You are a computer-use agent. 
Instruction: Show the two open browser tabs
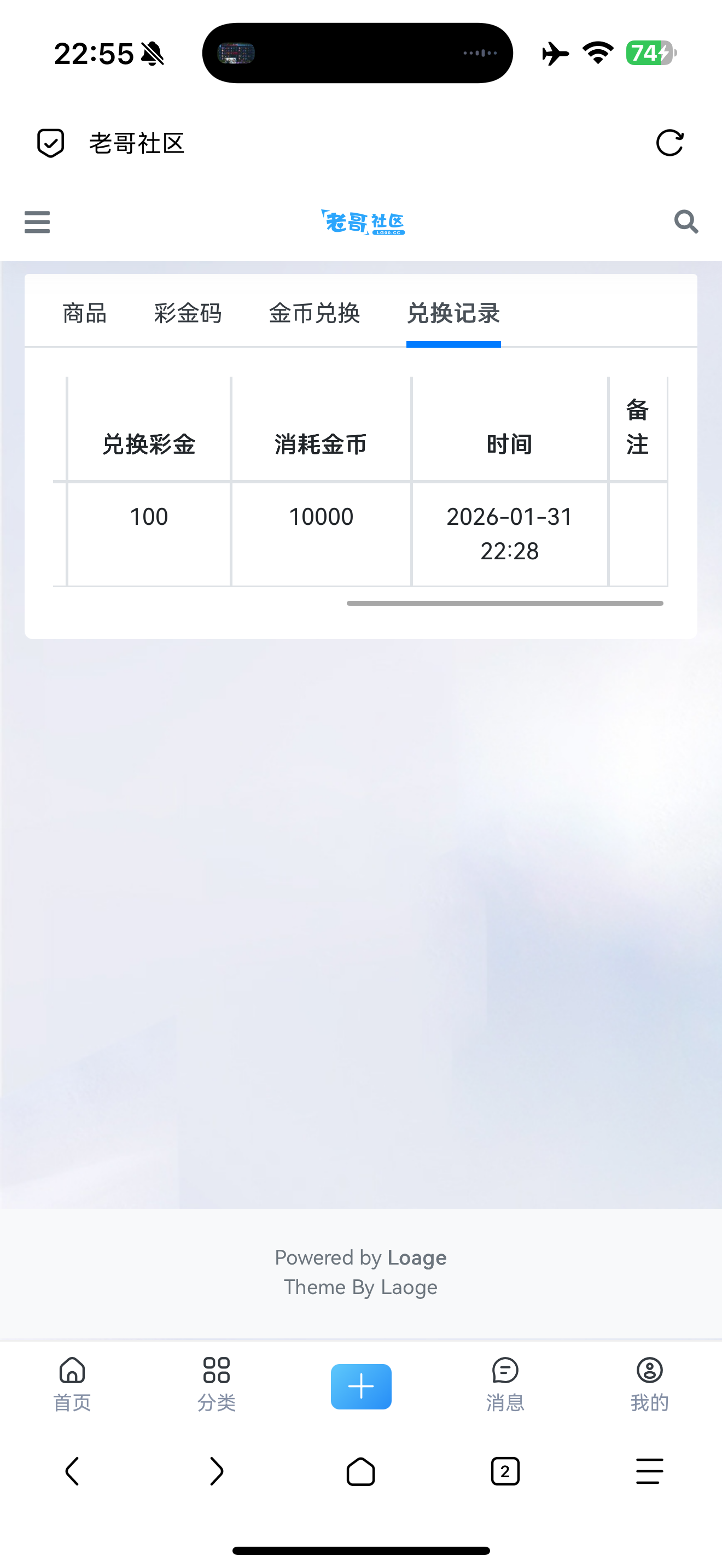click(x=505, y=1471)
